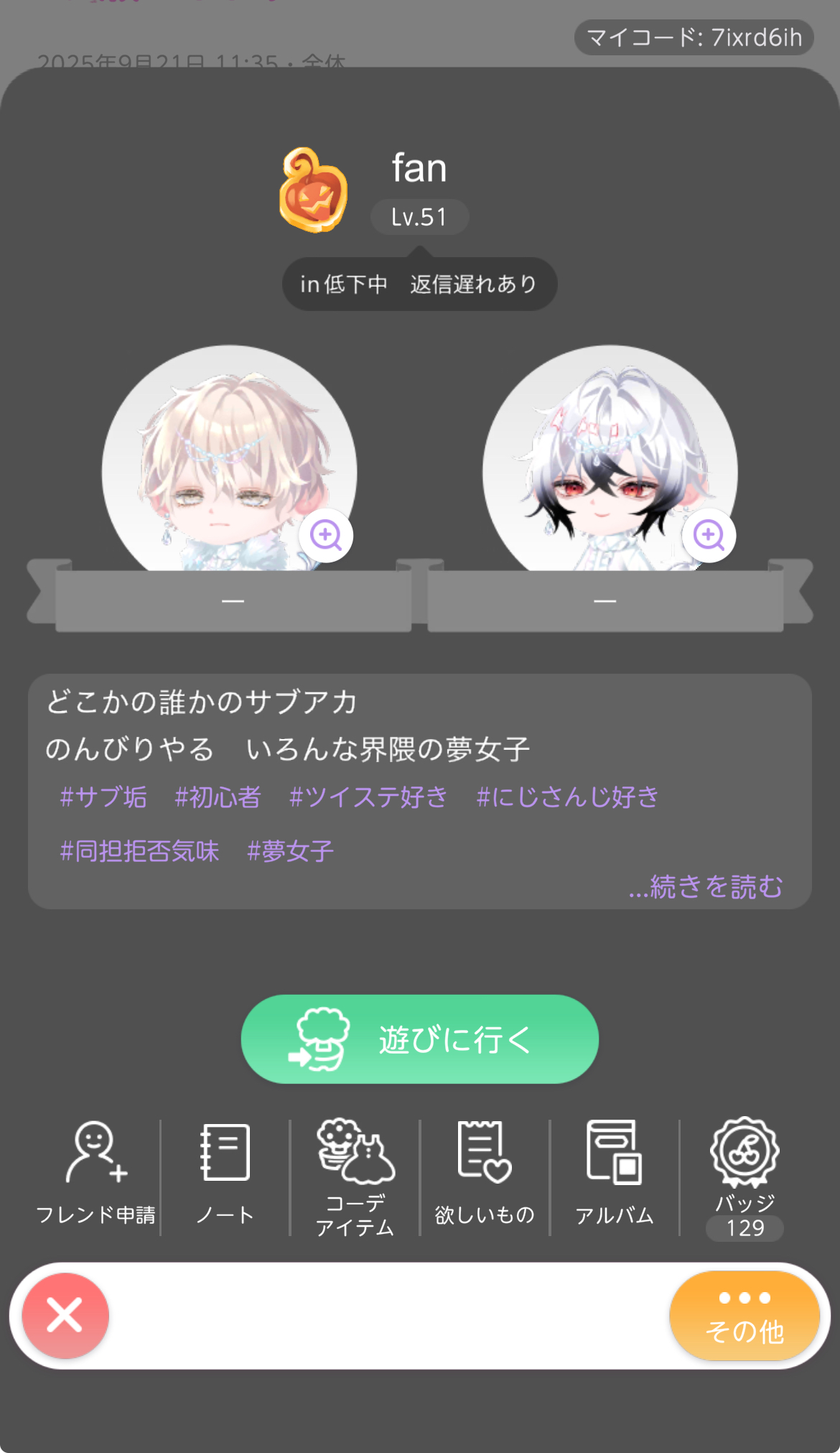Image resolution: width=840 pixels, height=1453 pixels.
Task: Zoom in on the blonde avatar
Action: (x=326, y=535)
